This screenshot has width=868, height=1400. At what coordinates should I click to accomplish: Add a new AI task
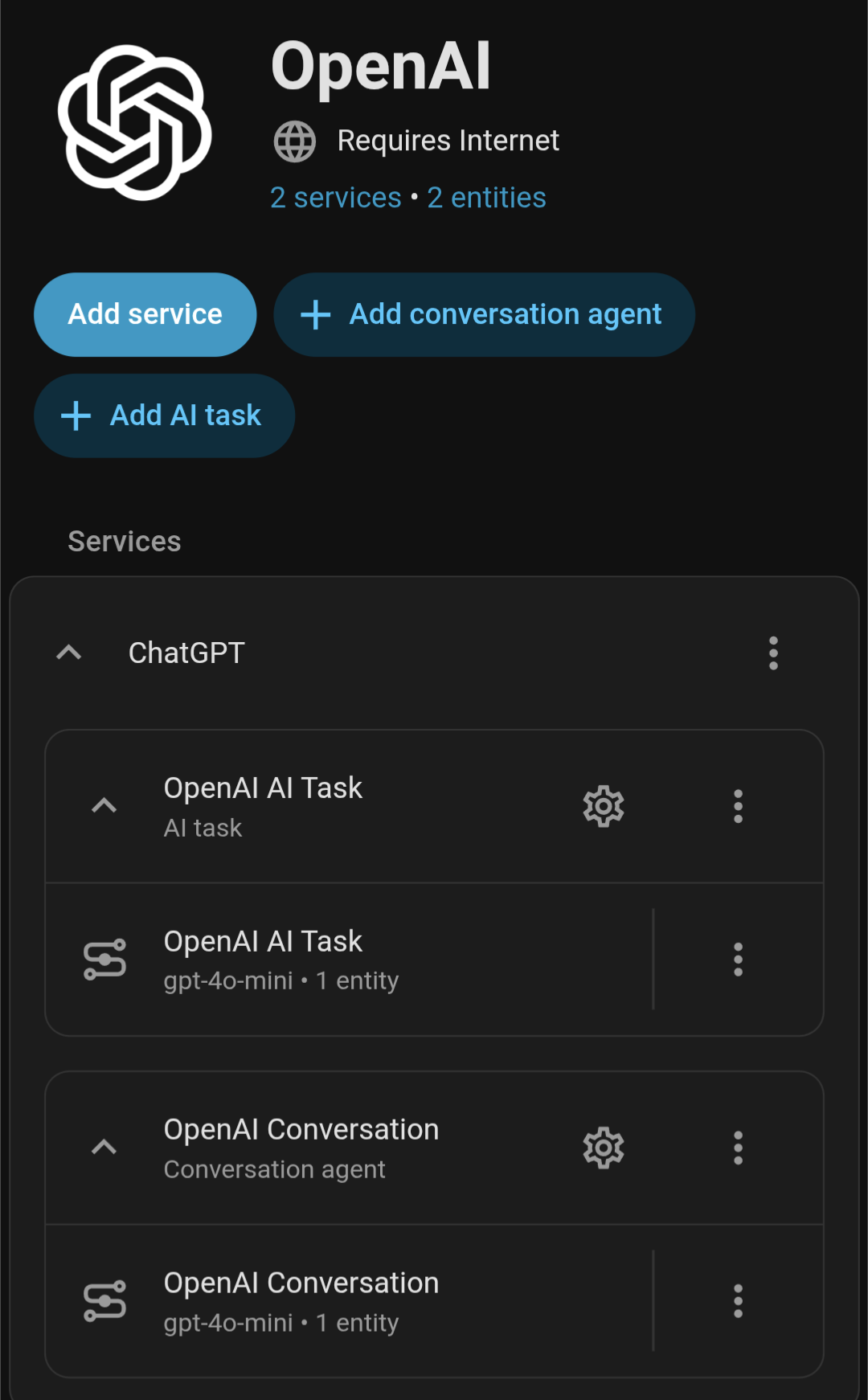164,415
